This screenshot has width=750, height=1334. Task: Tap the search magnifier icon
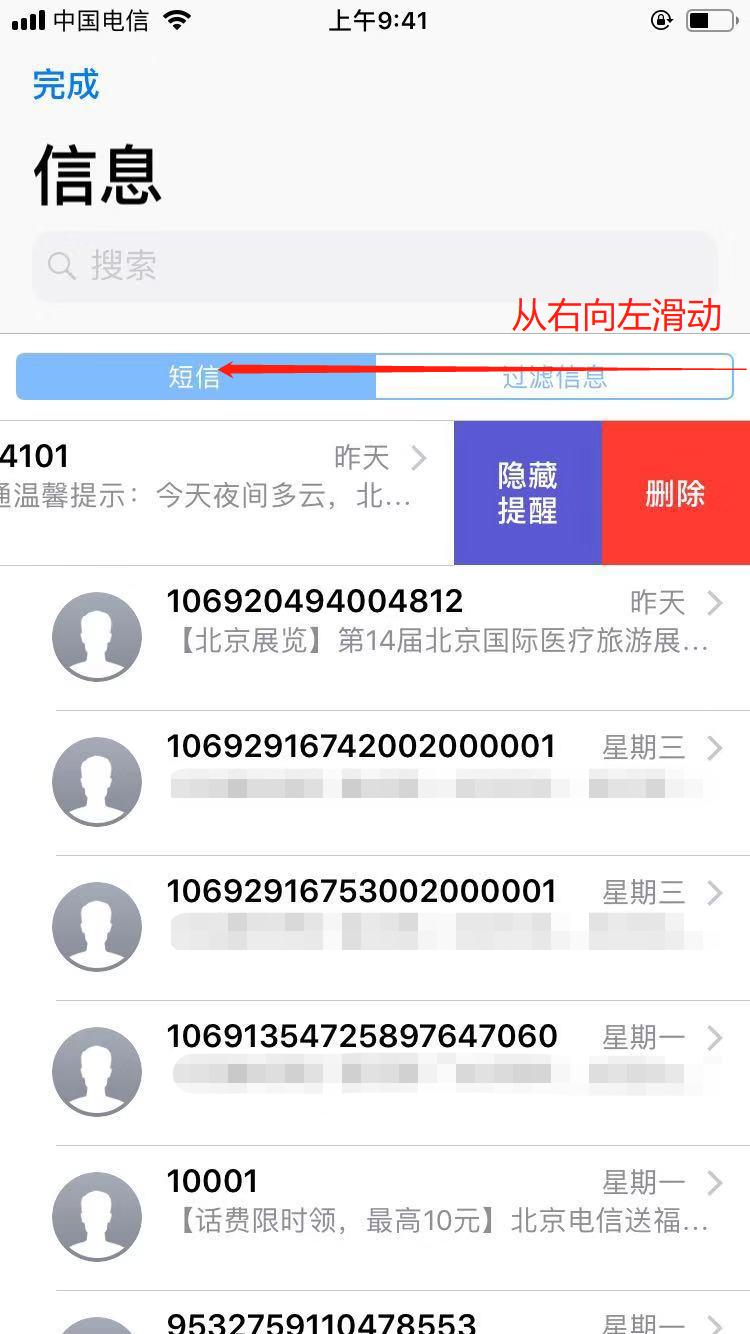coord(62,266)
